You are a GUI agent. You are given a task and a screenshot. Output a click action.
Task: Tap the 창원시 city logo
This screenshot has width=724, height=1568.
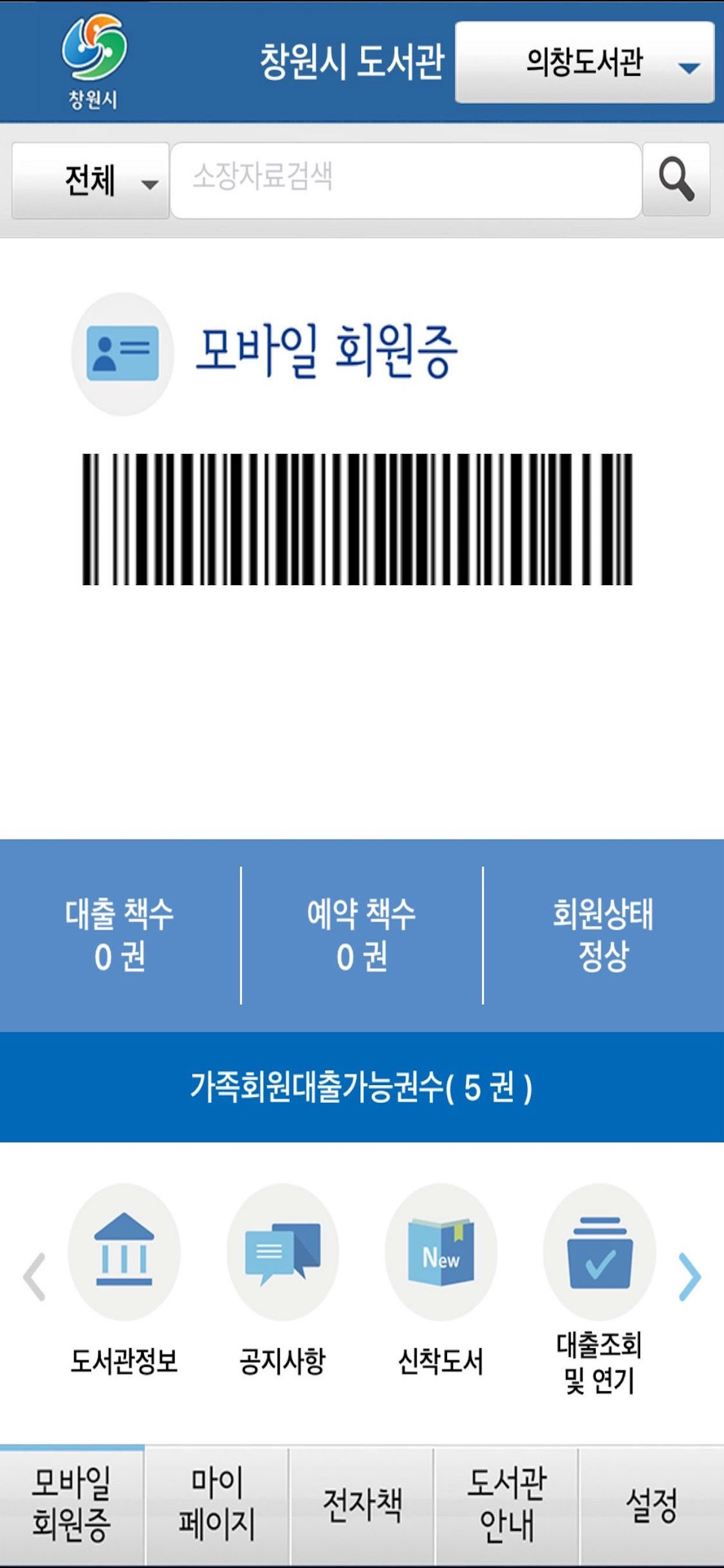pyautogui.click(x=92, y=58)
